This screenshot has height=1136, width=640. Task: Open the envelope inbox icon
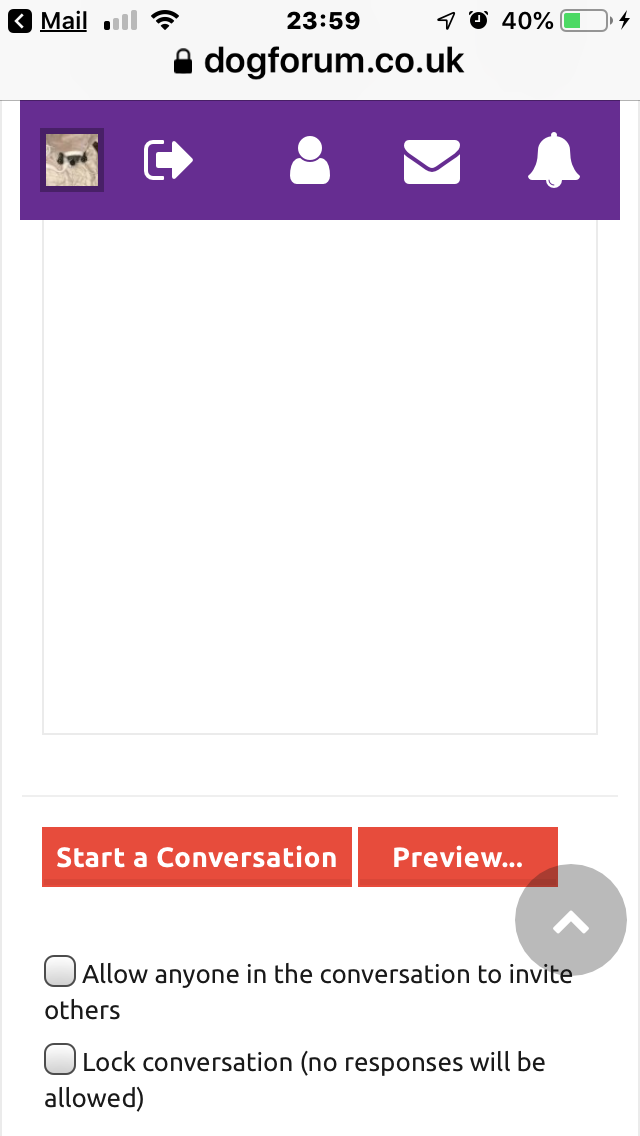tap(432, 161)
